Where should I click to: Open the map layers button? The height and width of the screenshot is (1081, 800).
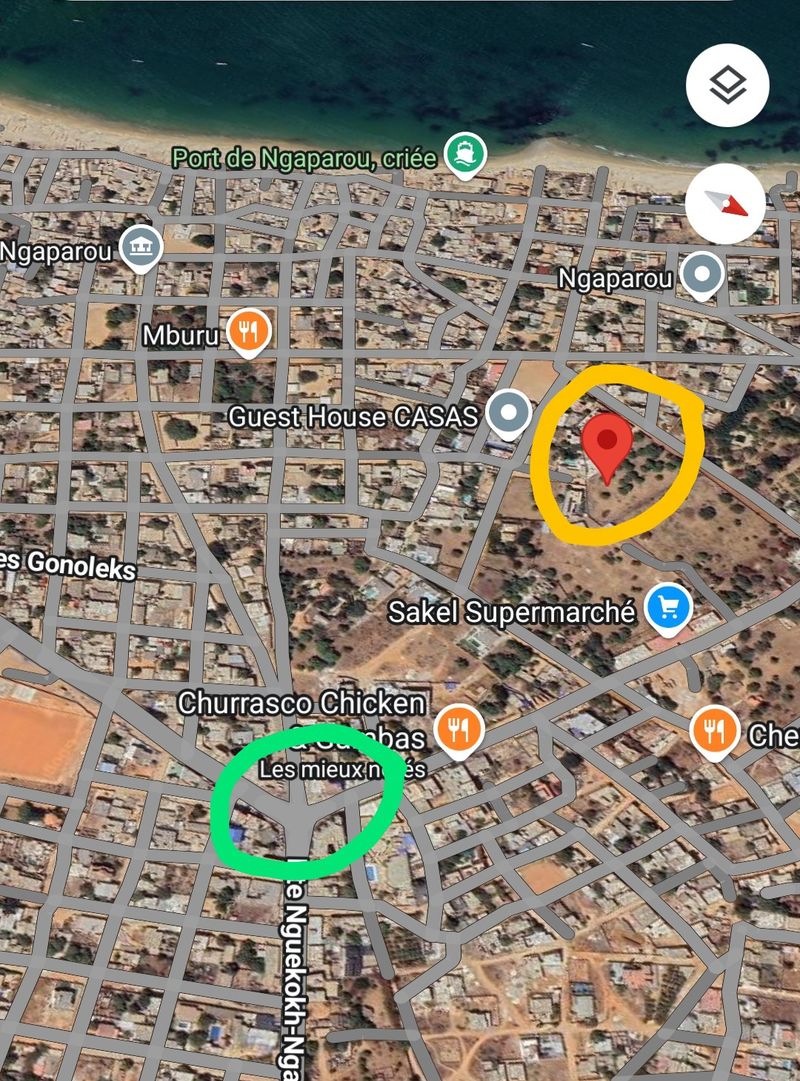tap(727, 86)
